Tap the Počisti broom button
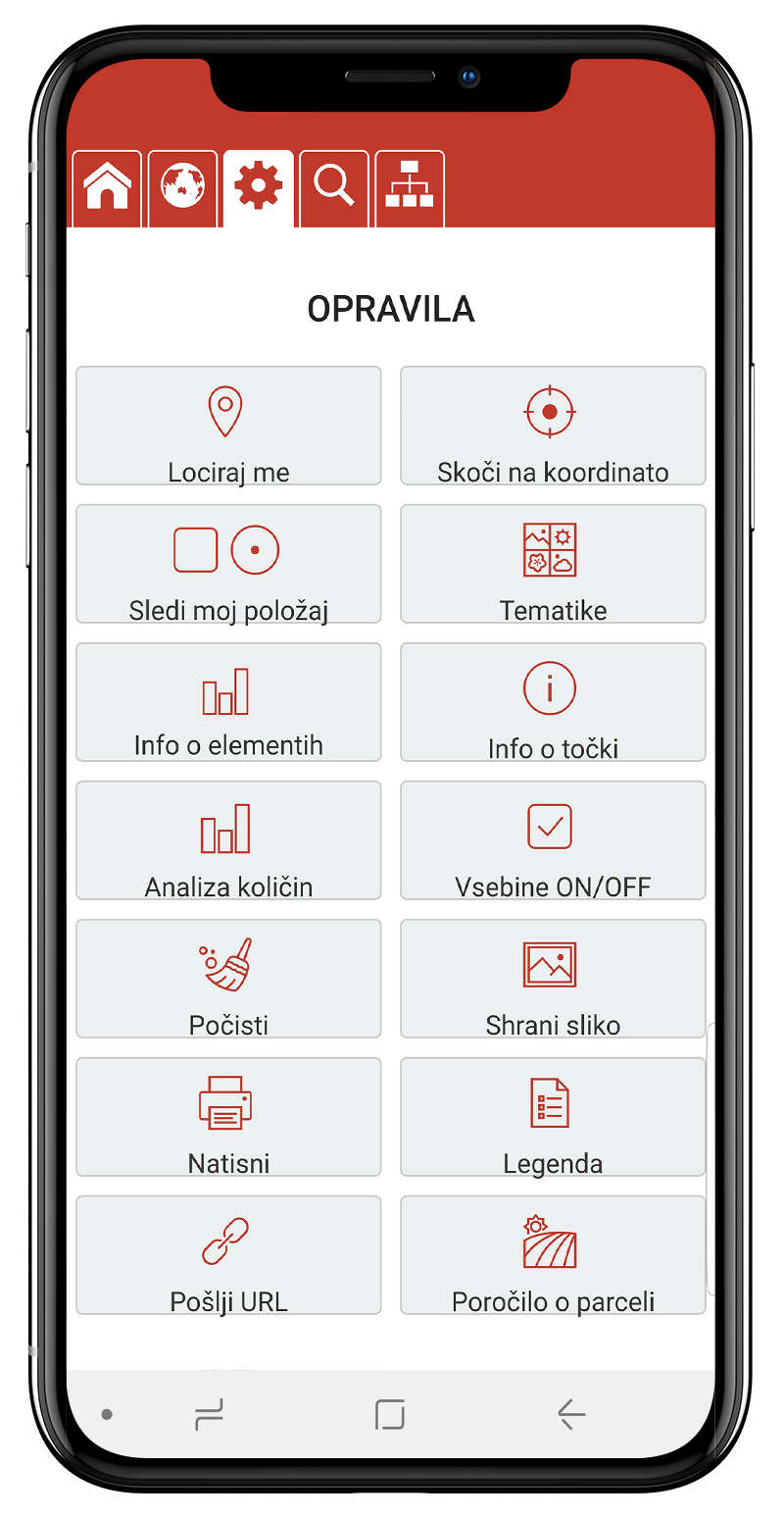The image size is (784, 1518). 228,979
